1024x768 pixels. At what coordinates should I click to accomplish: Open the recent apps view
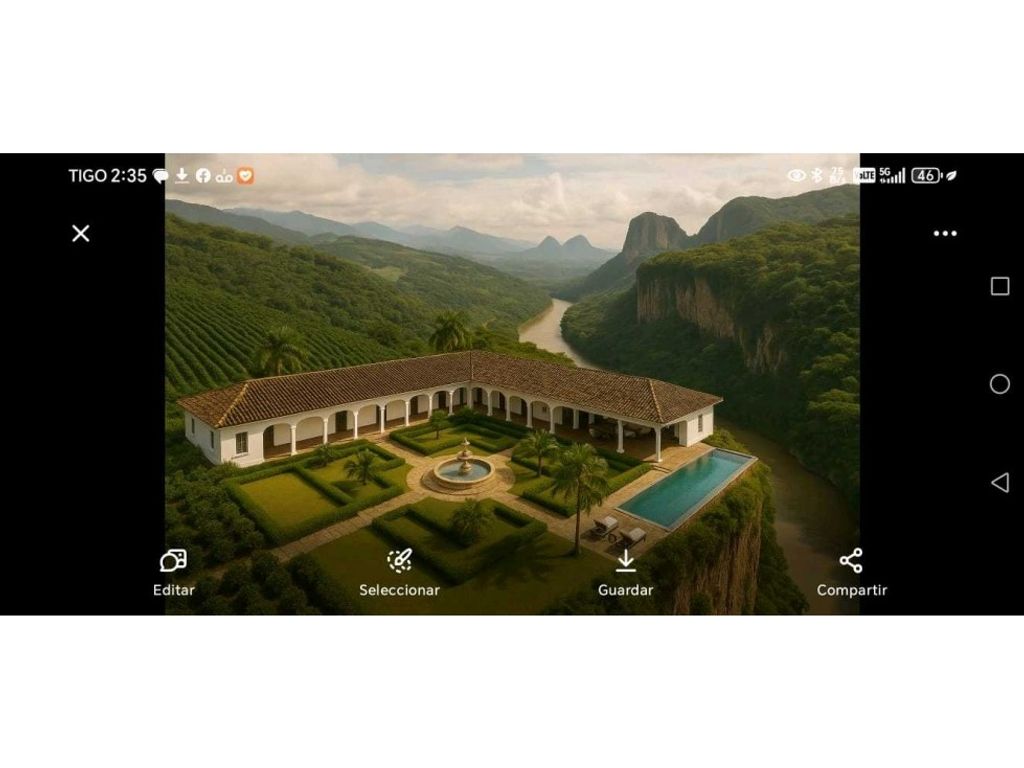tap(999, 286)
